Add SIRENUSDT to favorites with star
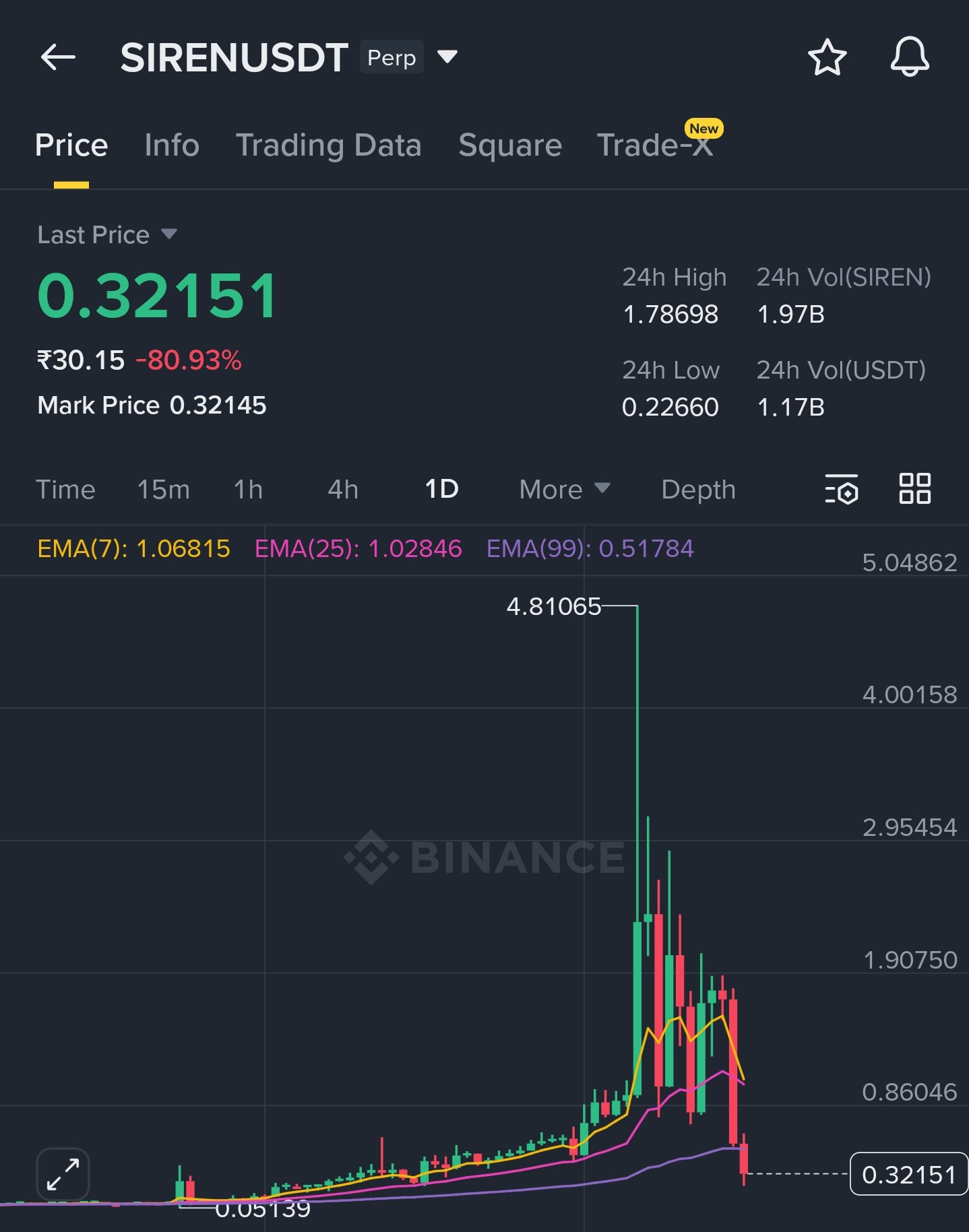 pyautogui.click(x=827, y=57)
